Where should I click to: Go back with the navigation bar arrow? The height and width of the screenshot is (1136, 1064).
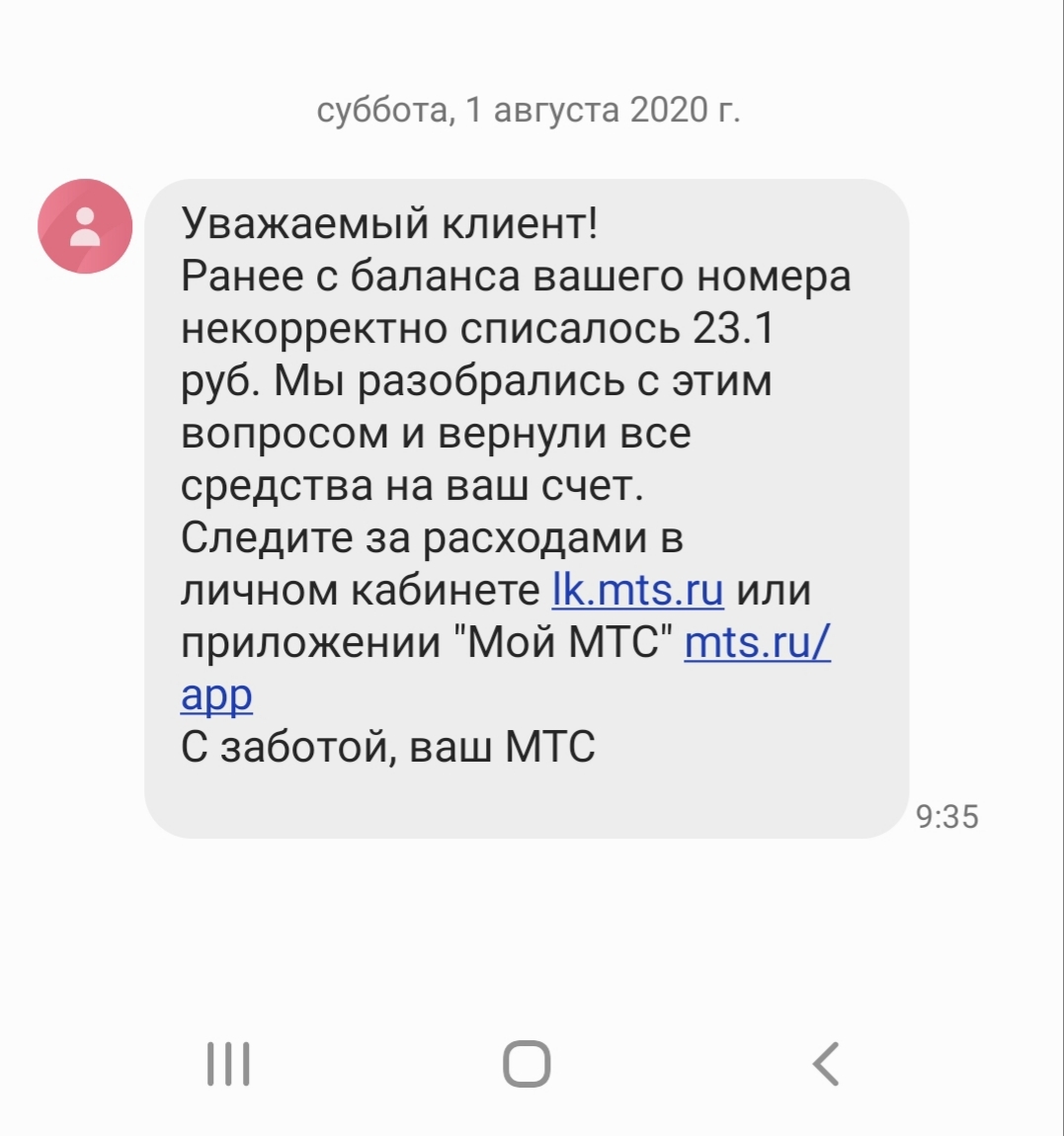pos(825,1064)
